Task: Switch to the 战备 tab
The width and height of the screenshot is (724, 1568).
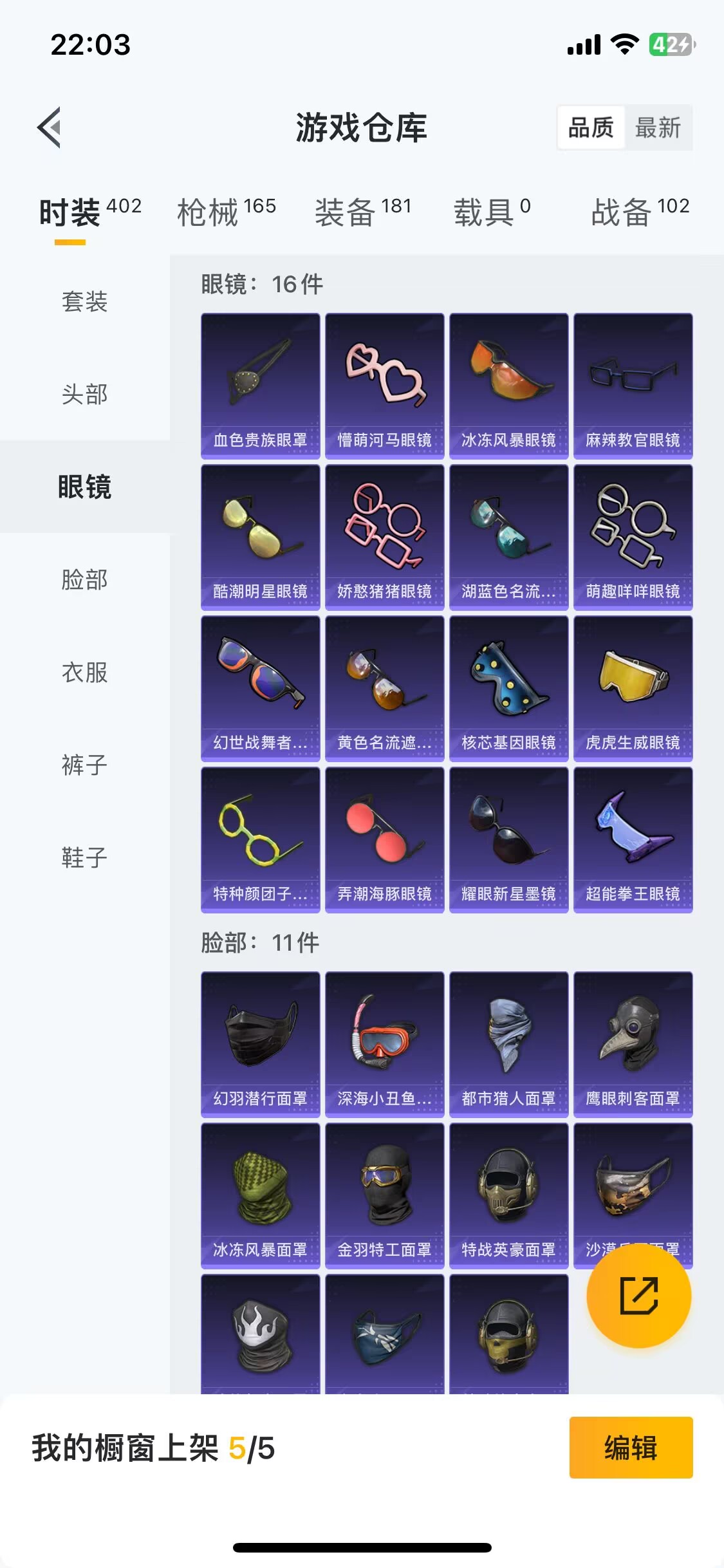Action: coord(640,212)
